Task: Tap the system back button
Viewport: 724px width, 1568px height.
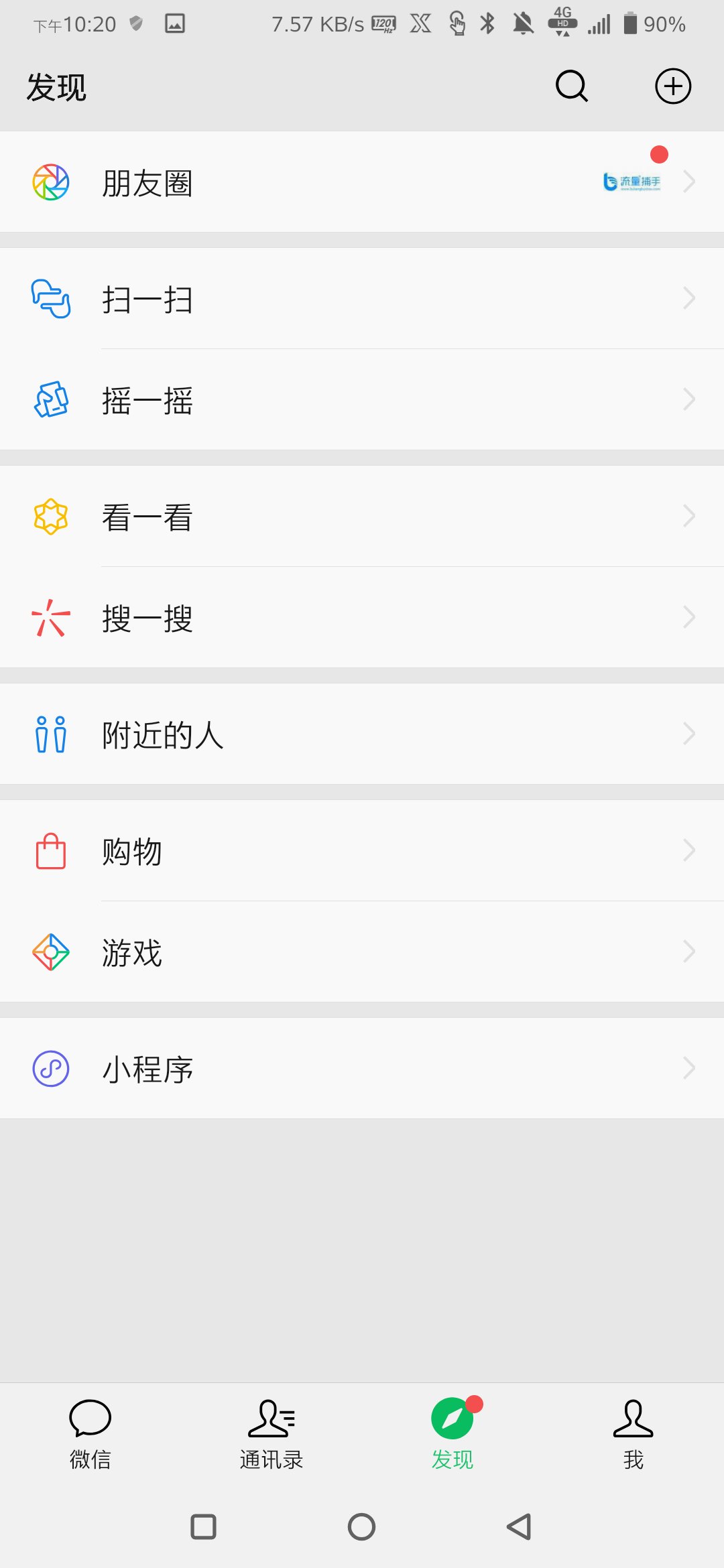Action: pyautogui.click(x=519, y=1527)
